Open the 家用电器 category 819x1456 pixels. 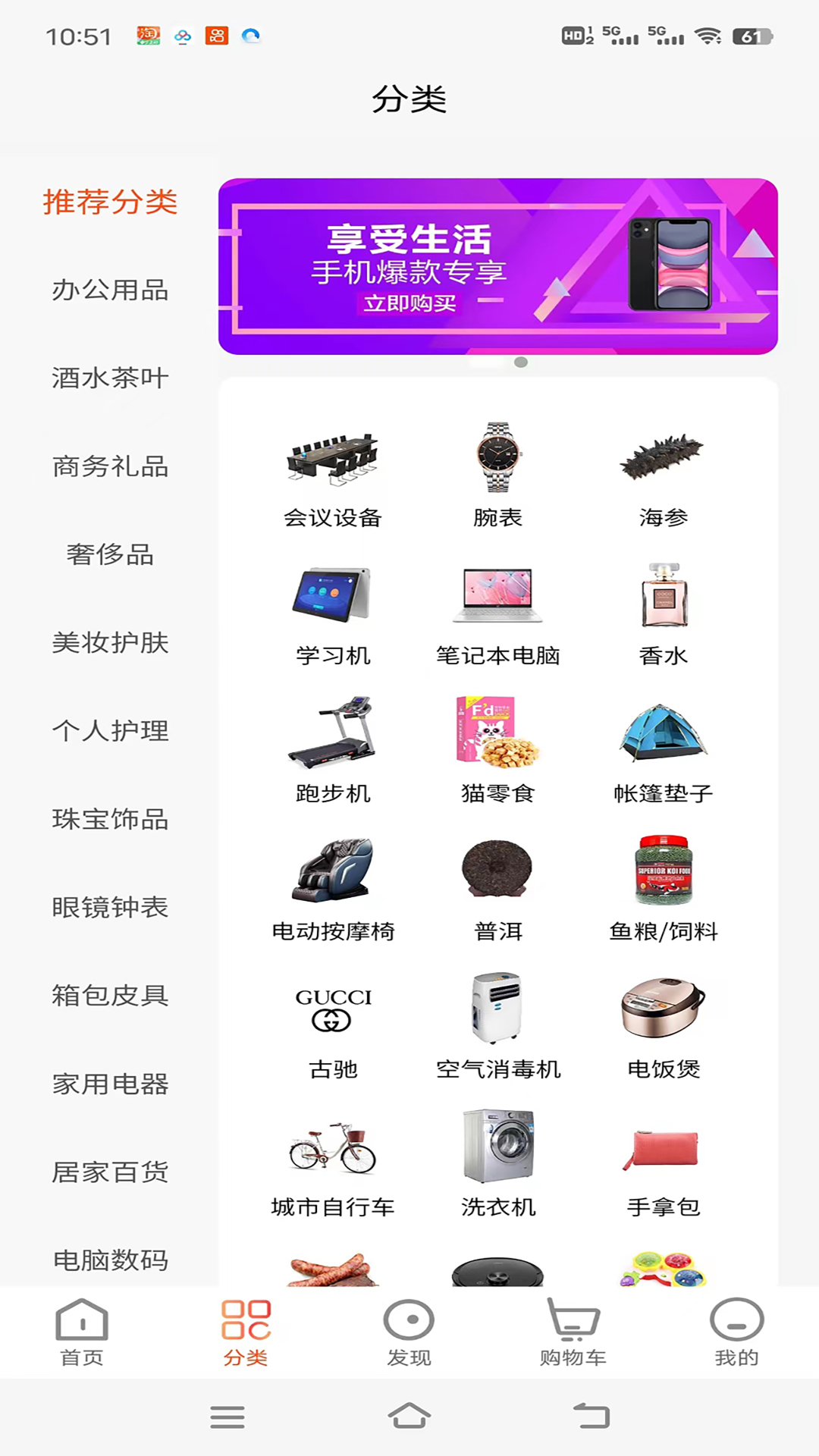click(109, 1084)
